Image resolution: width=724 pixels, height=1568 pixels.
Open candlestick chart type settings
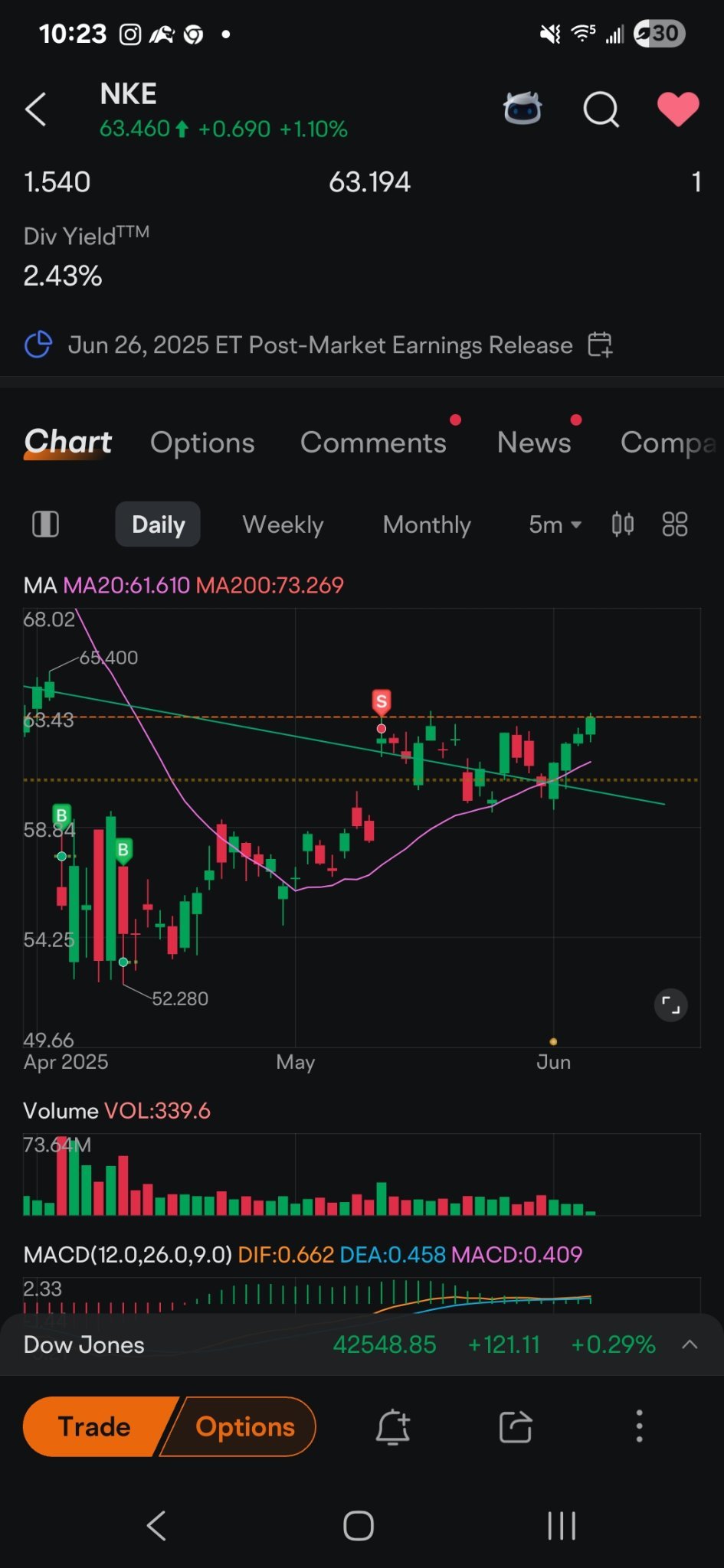coord(623,524)
